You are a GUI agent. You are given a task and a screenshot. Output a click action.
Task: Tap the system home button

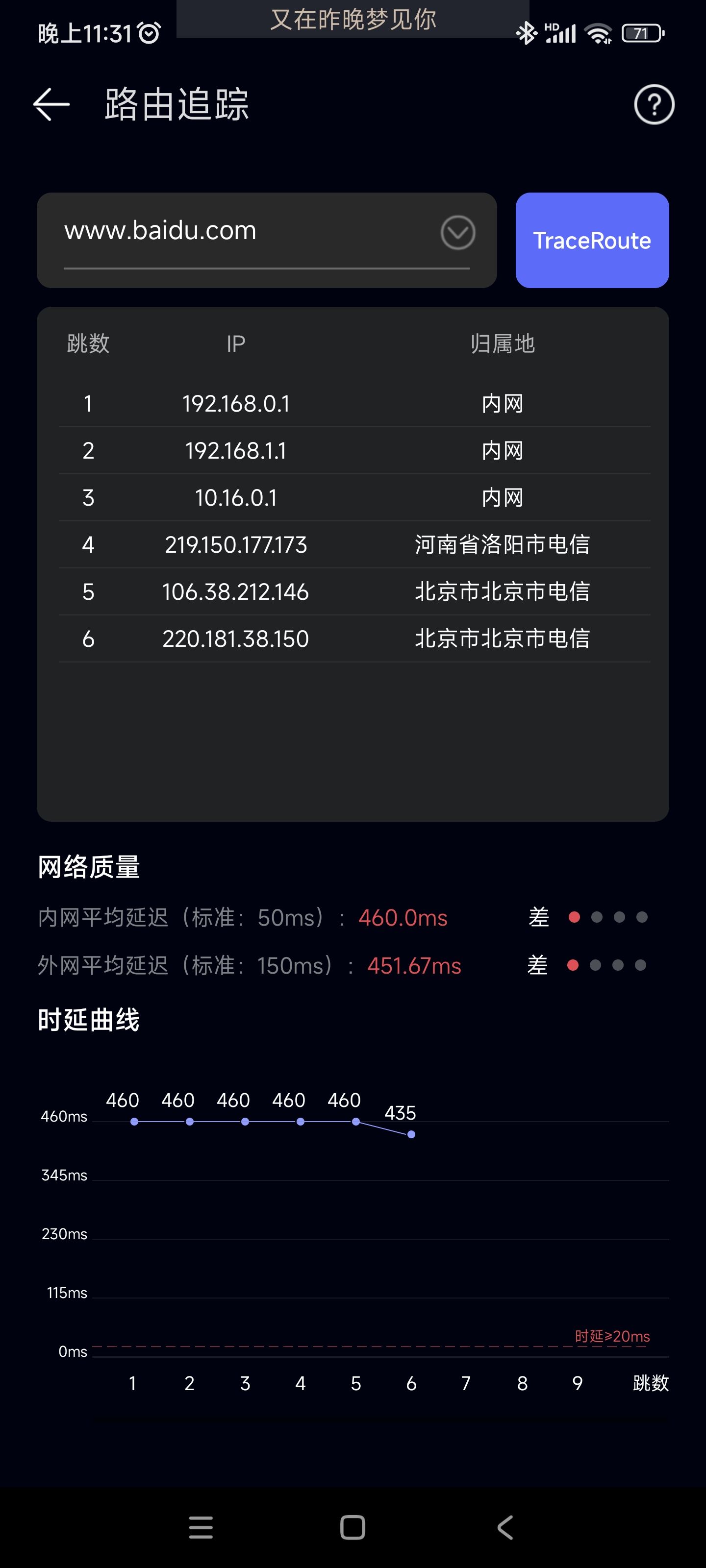pyautogui.click(x=353, y=1527)
